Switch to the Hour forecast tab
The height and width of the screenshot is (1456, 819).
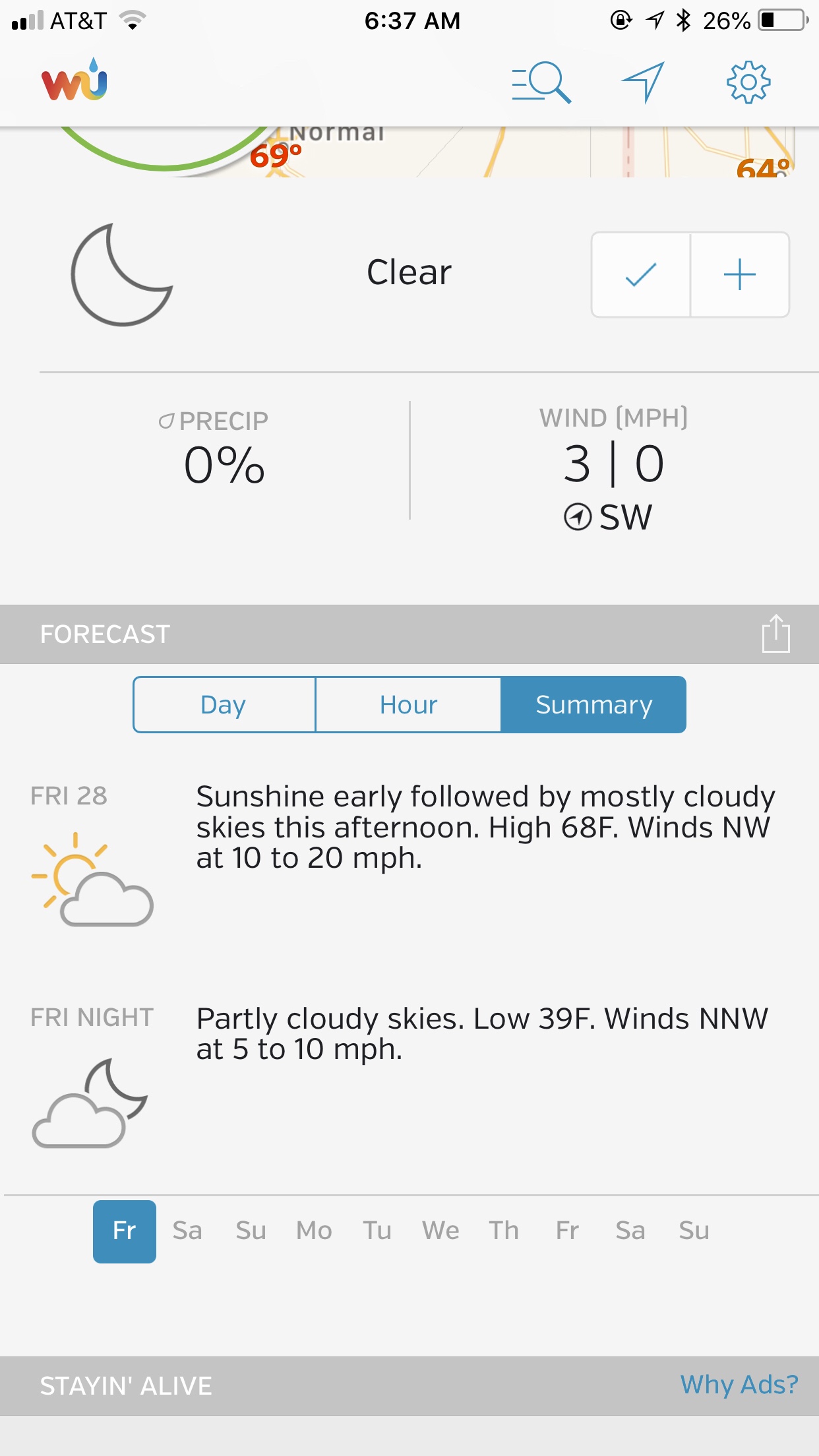(x=408, y=704)
